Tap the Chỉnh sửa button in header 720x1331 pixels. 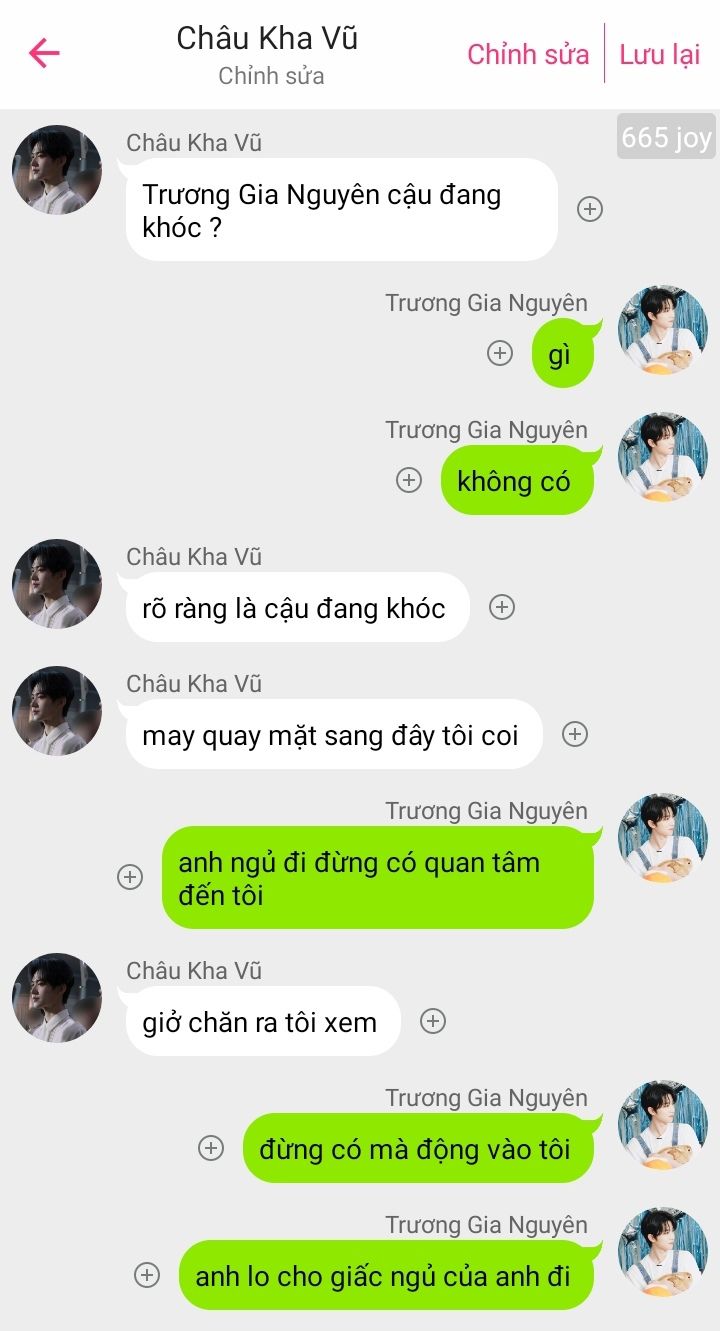point(528,54)
